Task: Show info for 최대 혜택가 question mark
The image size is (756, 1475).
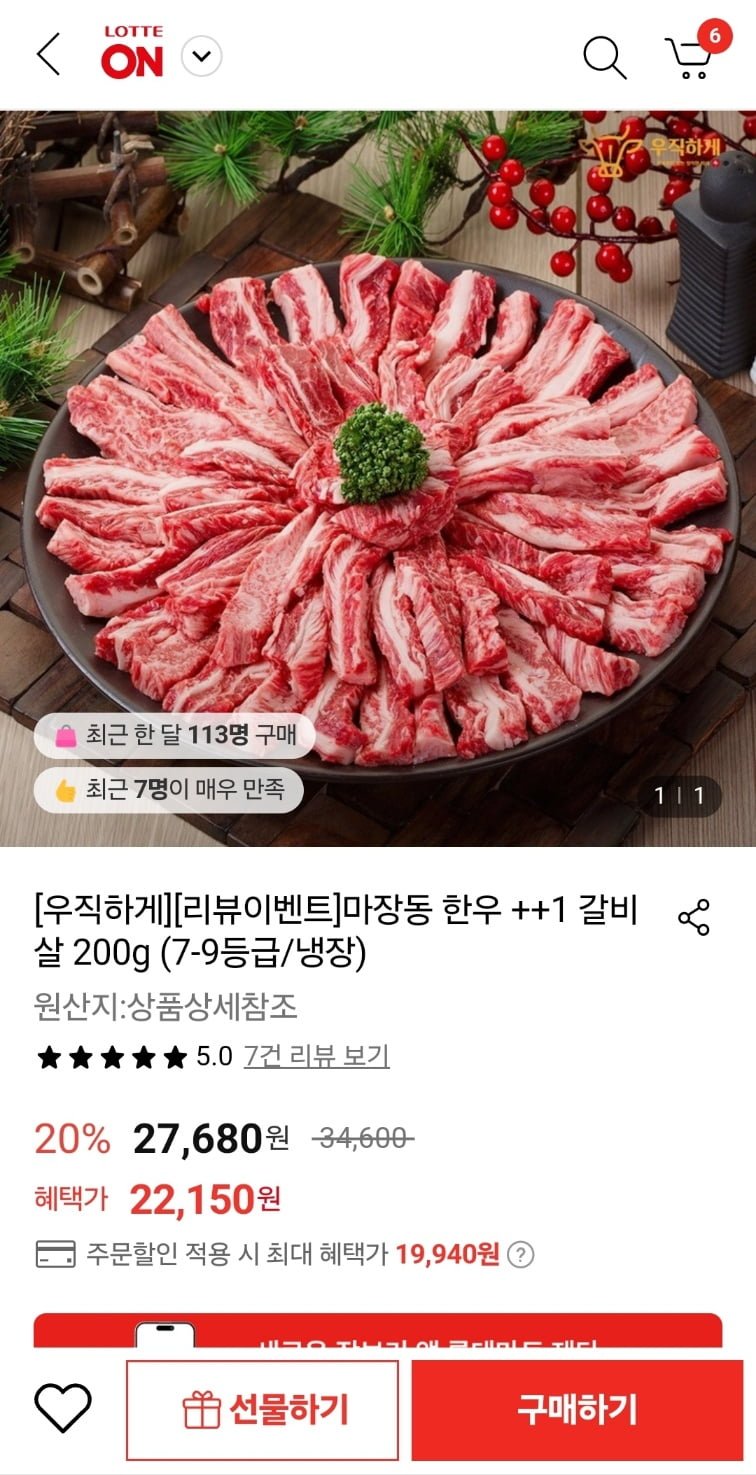Action: click(520, 1254)
